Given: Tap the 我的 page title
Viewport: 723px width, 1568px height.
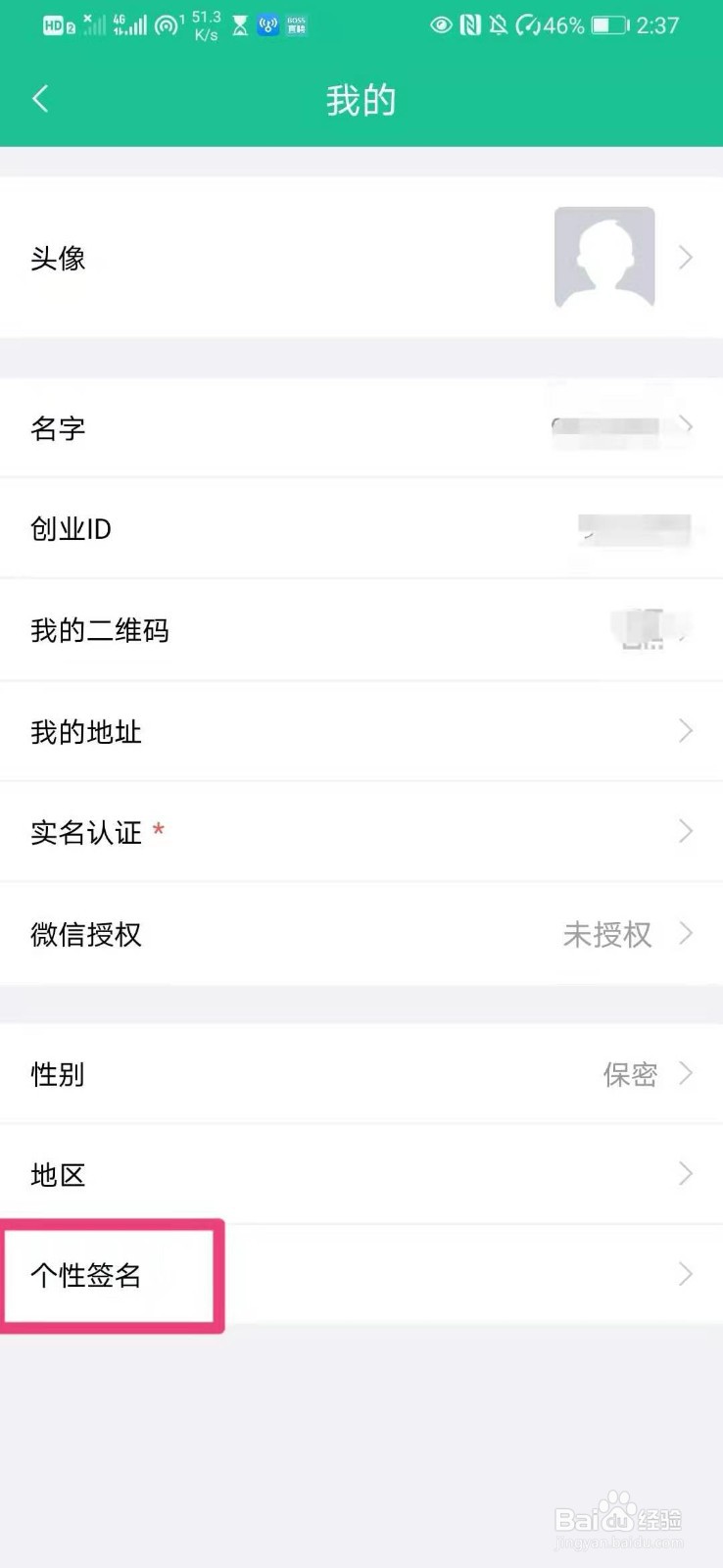Looking at the screenshot, I should point(361,98).
